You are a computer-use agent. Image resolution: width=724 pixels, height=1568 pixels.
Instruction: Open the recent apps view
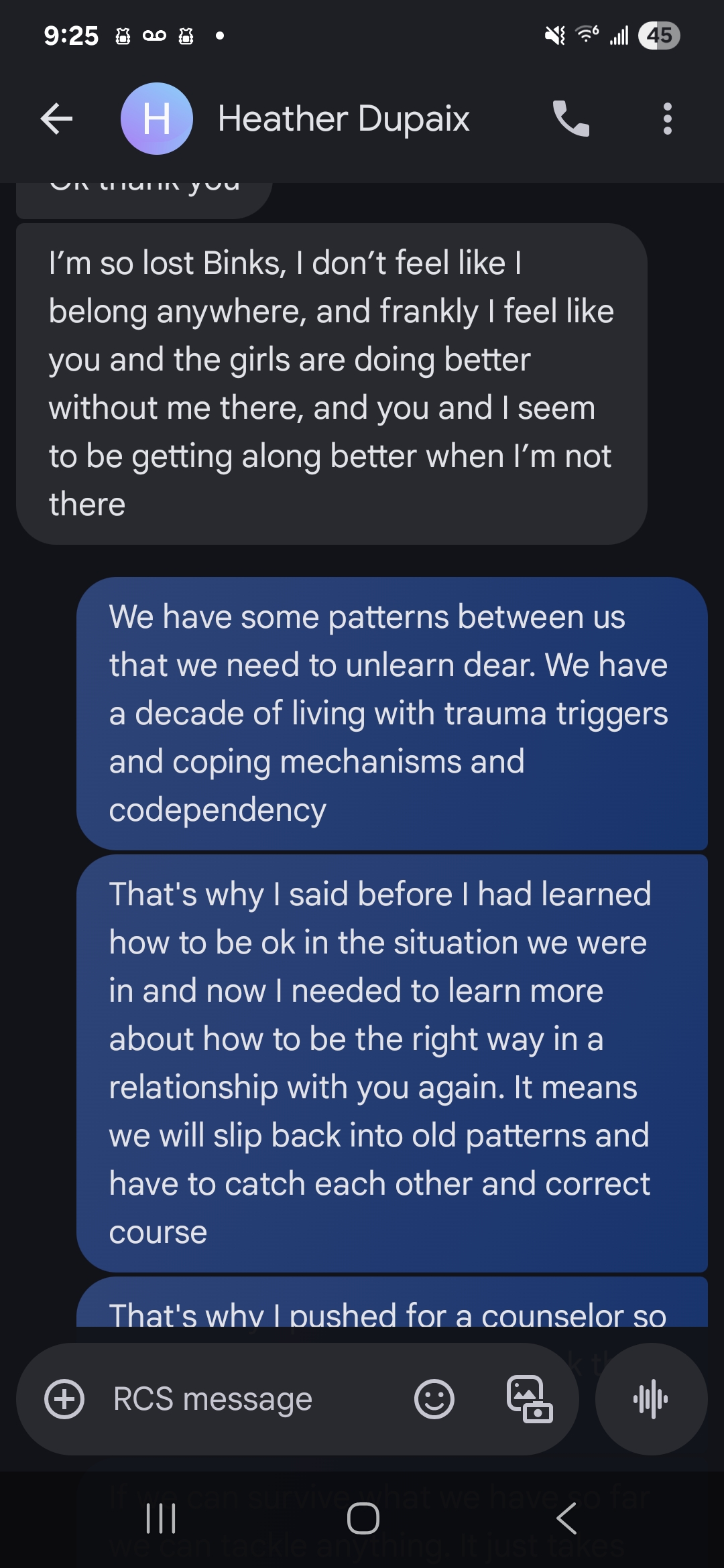[161, 1518]
